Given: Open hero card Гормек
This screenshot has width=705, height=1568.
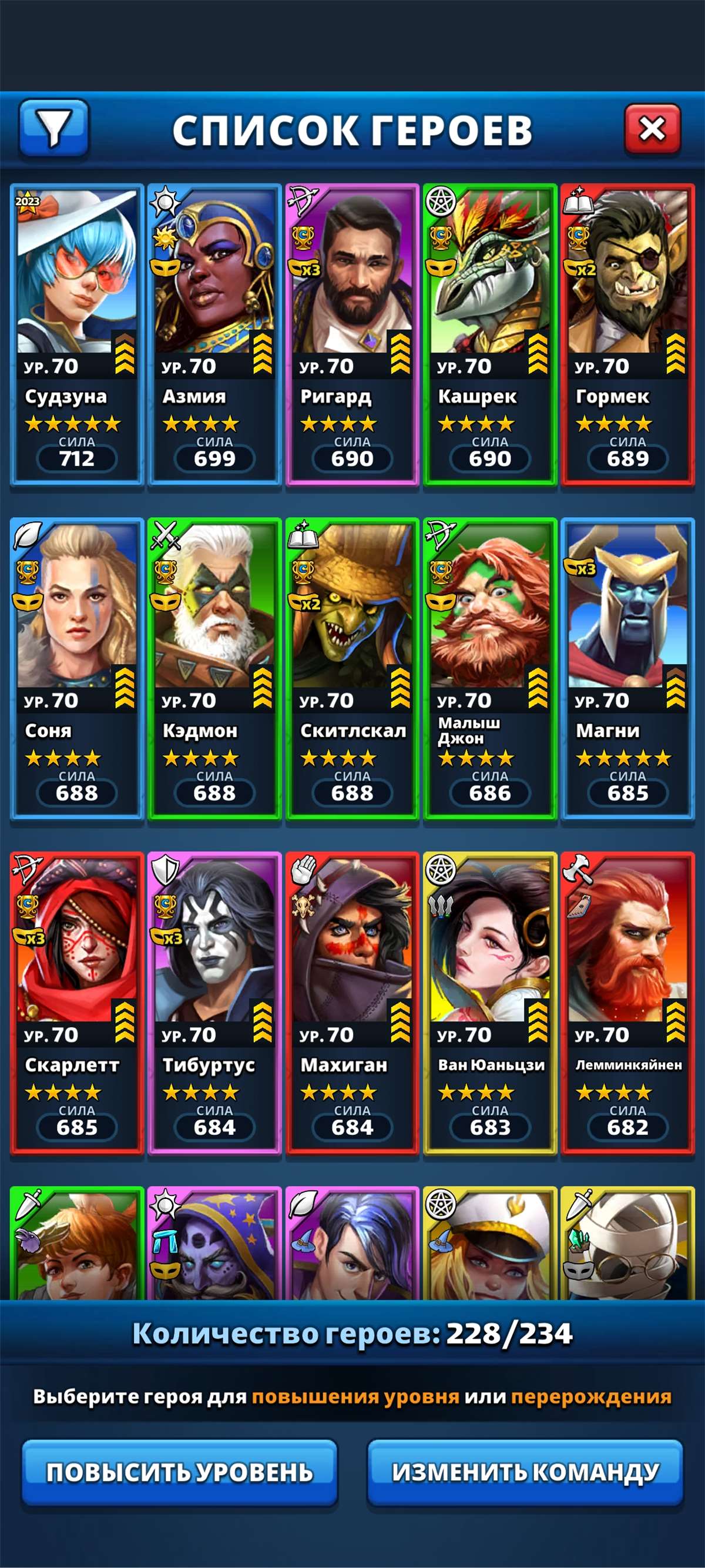Looking at the screenshot, I should coord(627,335).
